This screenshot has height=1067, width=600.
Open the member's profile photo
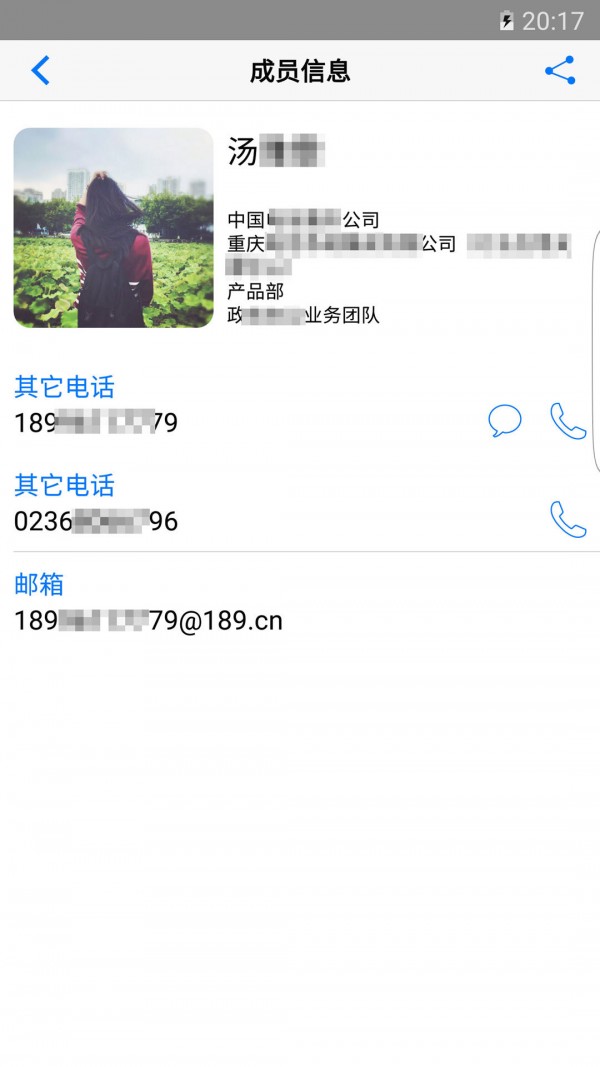113,228
